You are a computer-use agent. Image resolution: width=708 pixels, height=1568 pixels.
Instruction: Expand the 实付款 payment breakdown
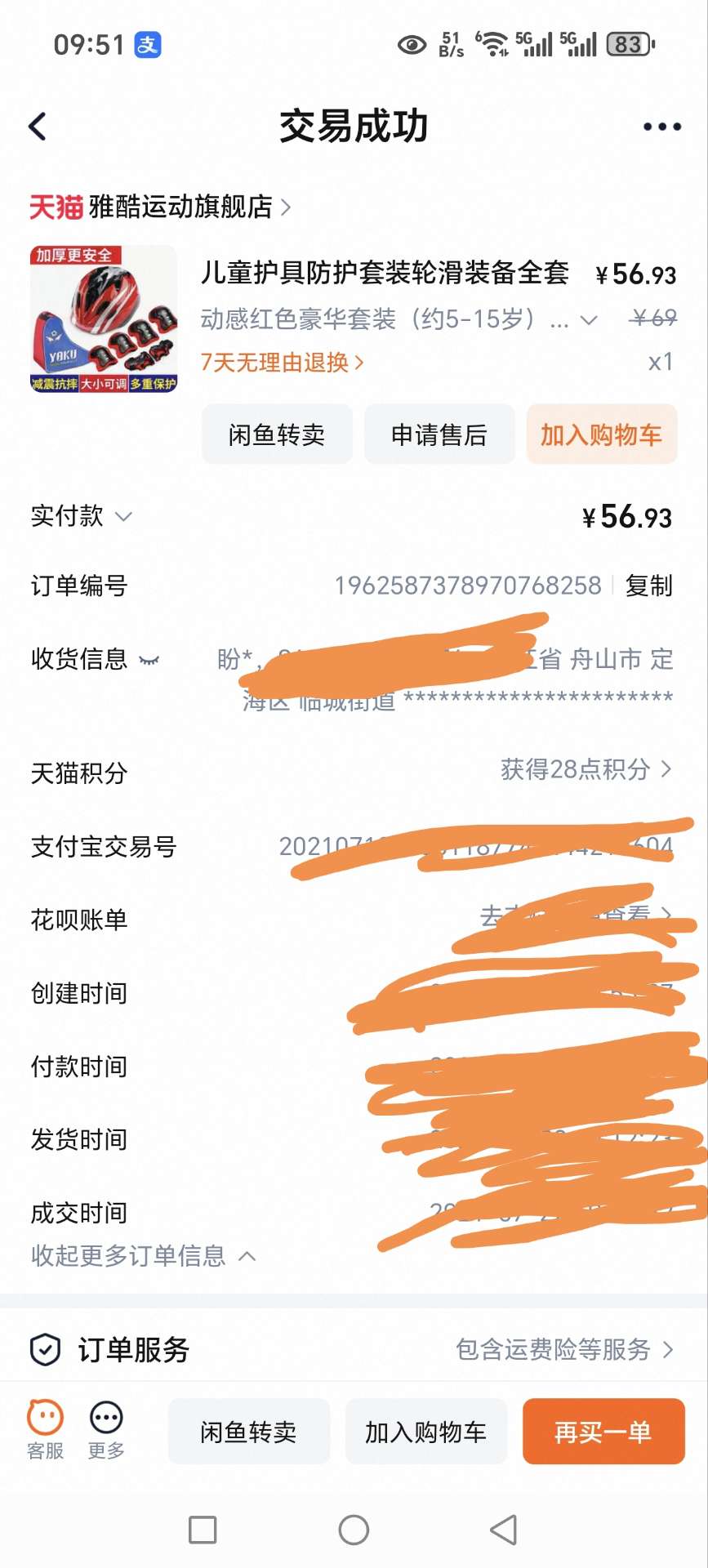coord(124,516)
